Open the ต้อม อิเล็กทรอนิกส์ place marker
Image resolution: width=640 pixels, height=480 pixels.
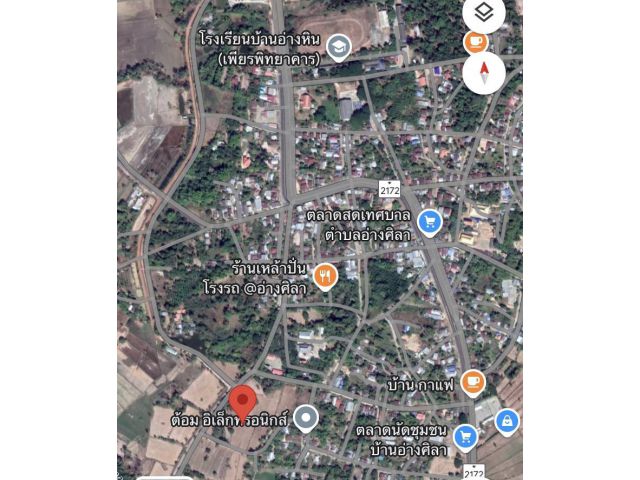click(x=305, y=419)
